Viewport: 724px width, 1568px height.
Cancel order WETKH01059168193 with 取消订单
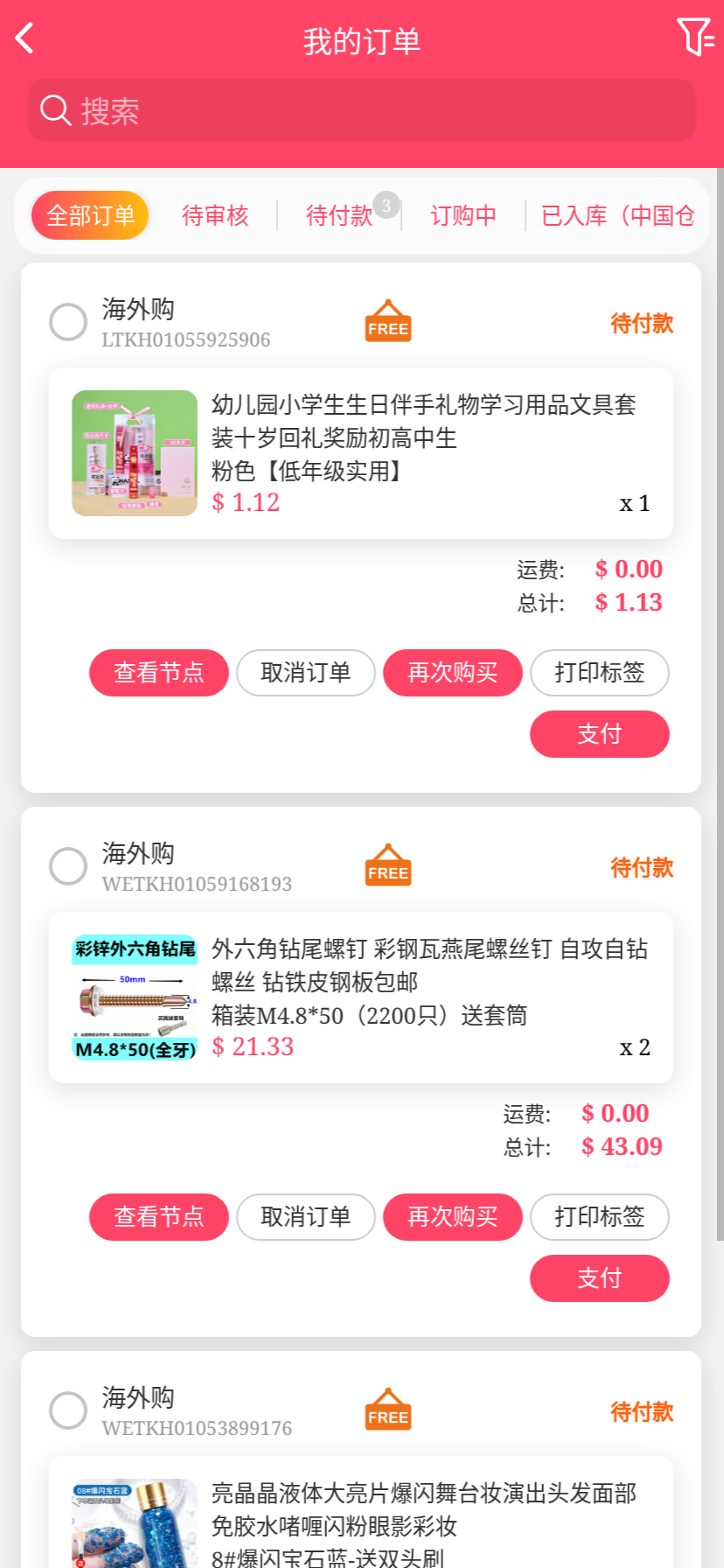click(x=306, y=1217)
